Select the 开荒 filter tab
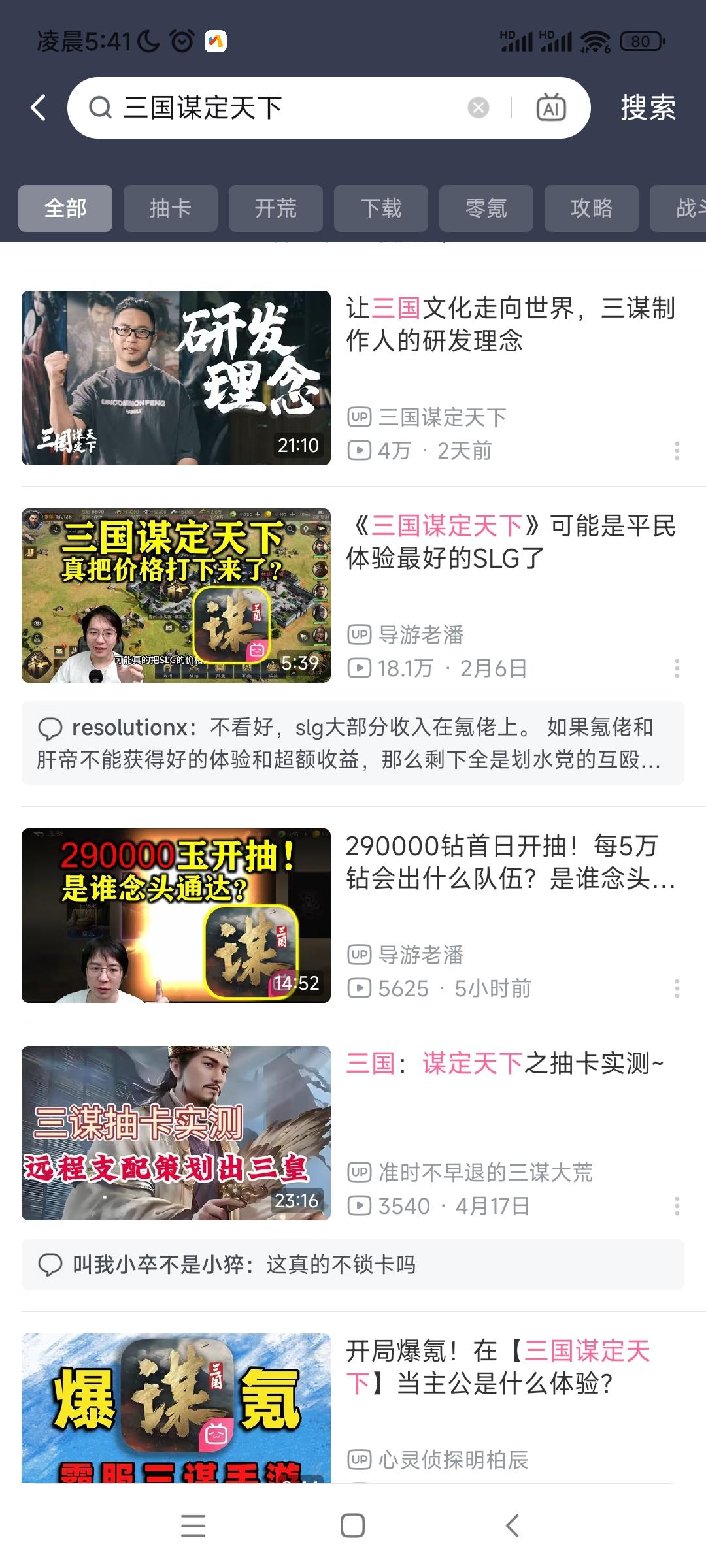Screen dimensions: 706x1568 275,208
